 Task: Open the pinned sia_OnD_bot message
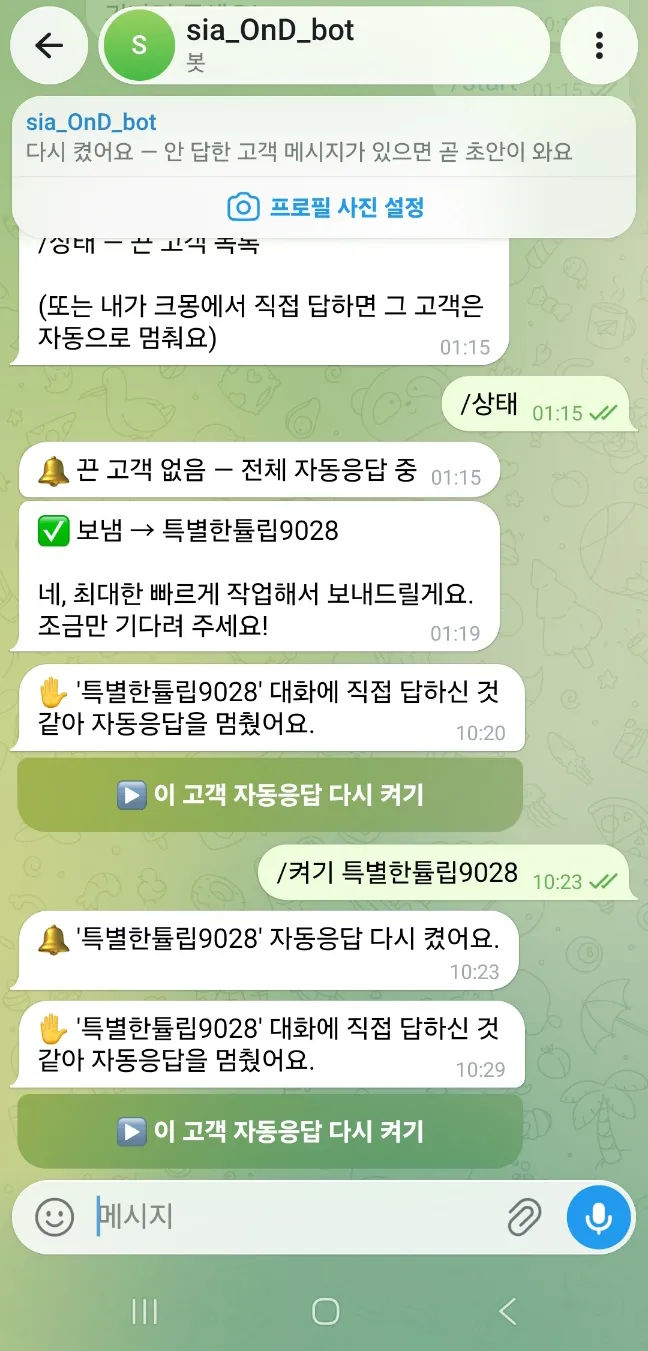tap(325, 137)
